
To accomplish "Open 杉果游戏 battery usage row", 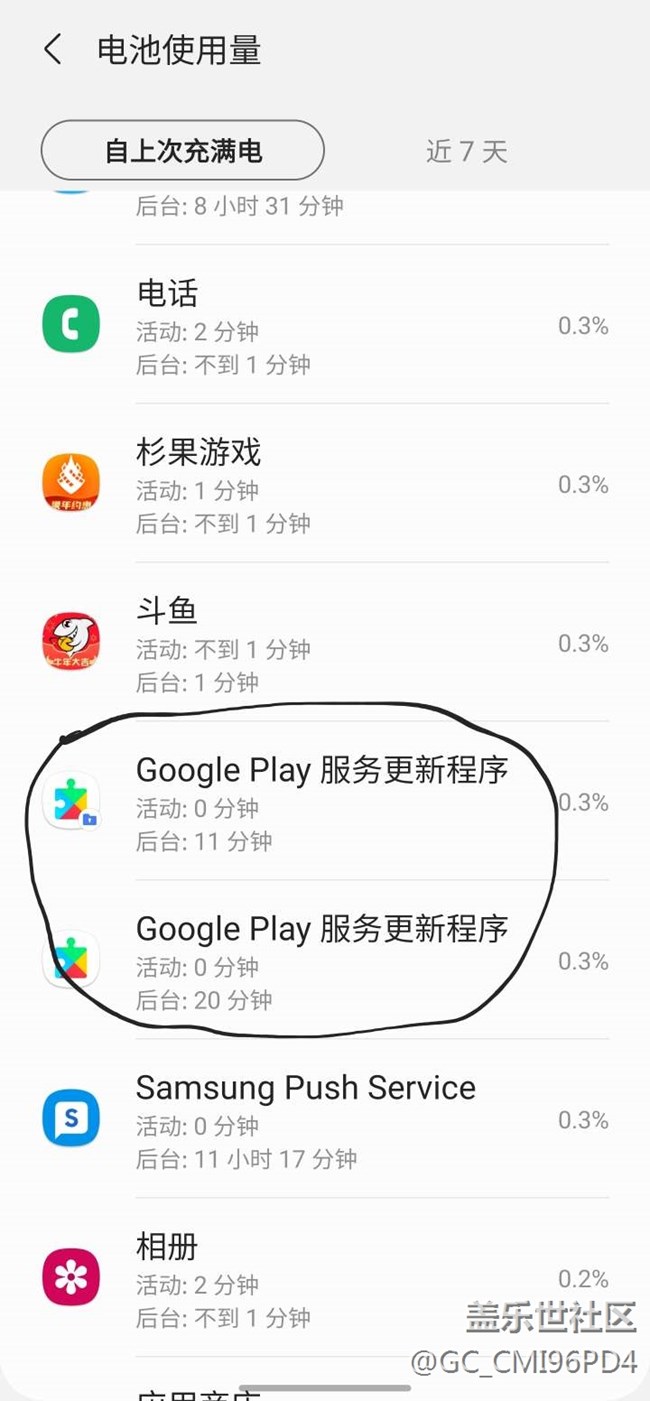I will [x=324, y=485].
